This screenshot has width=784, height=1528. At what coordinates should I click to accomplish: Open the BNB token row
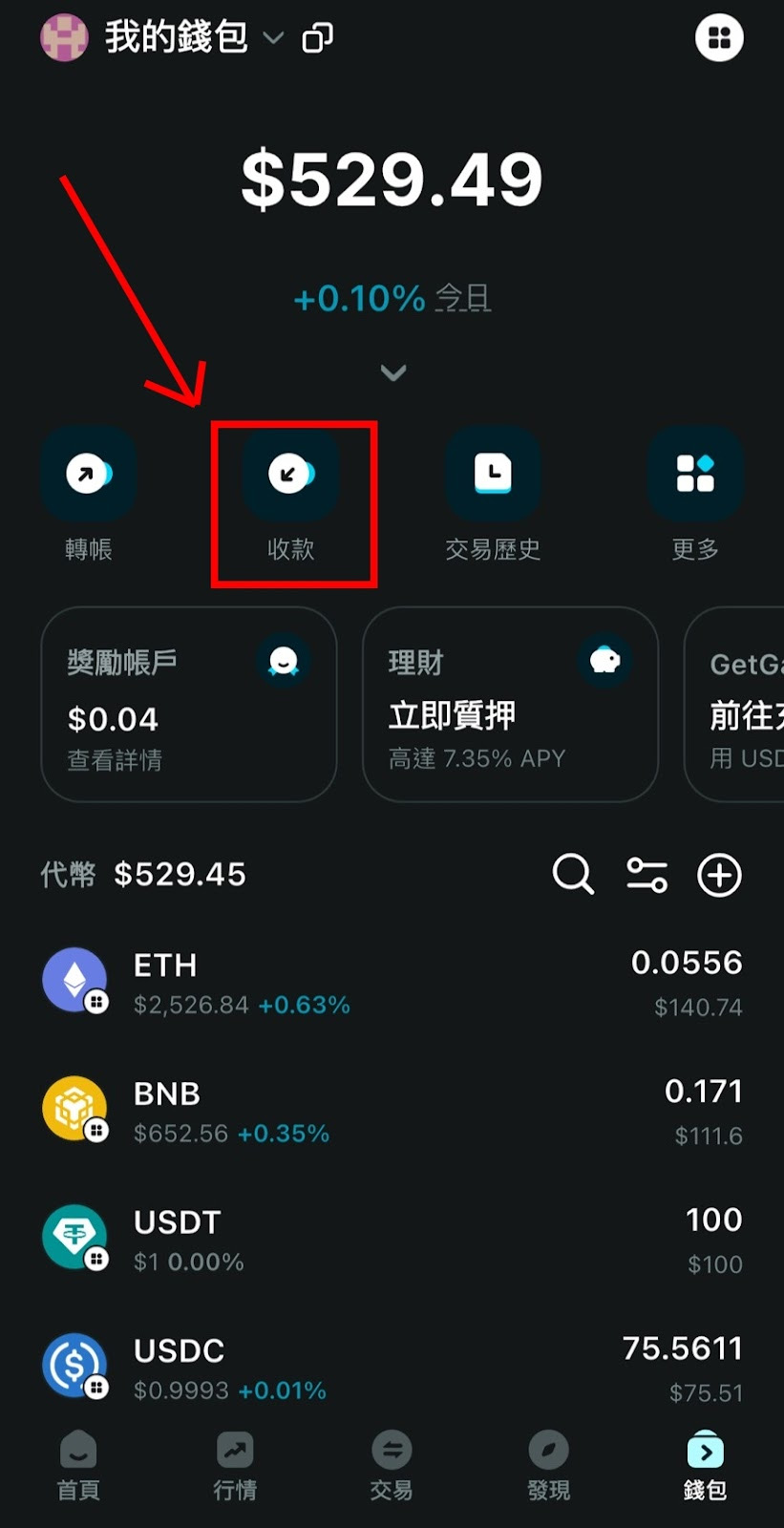click(392, 1112)
